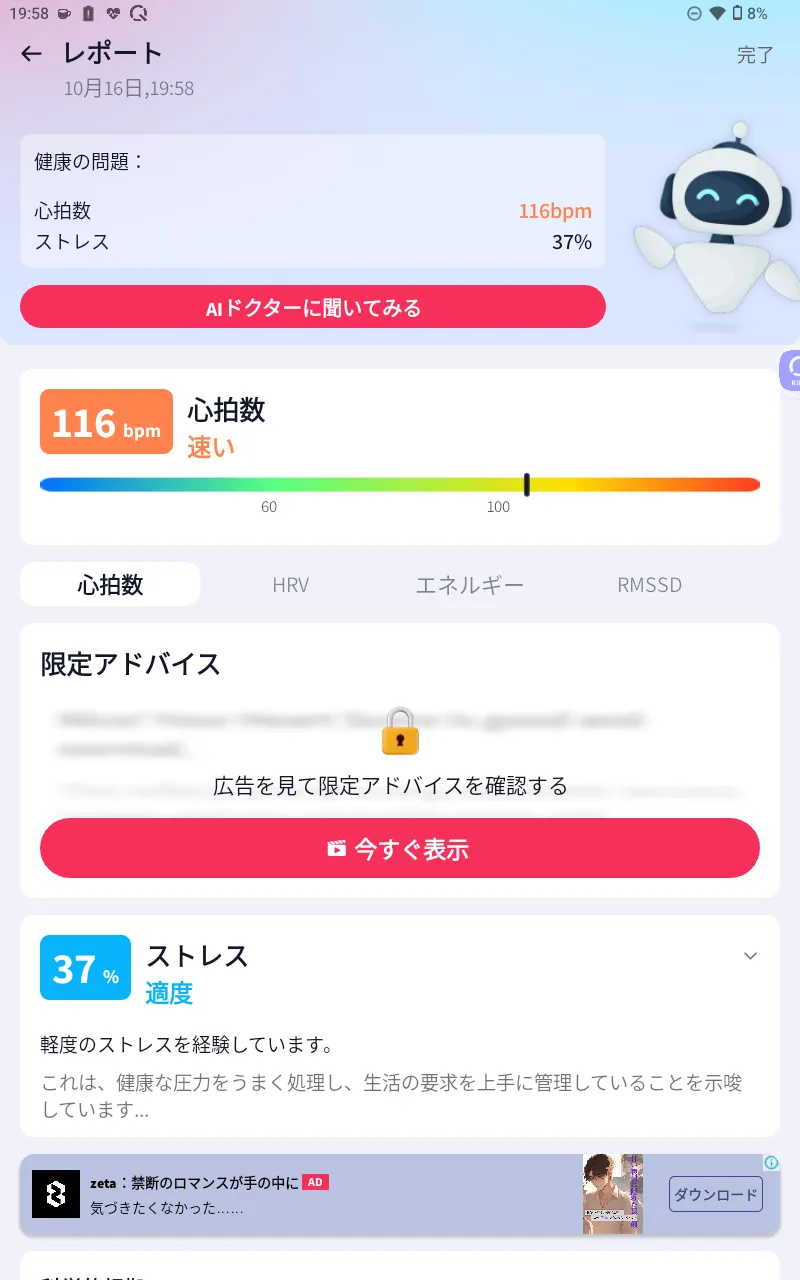Image resolution: width=800 pixels, height=1280 pixels.
Task: Switch to the 心拍数 tab
Action: click(x=110, y=585)
